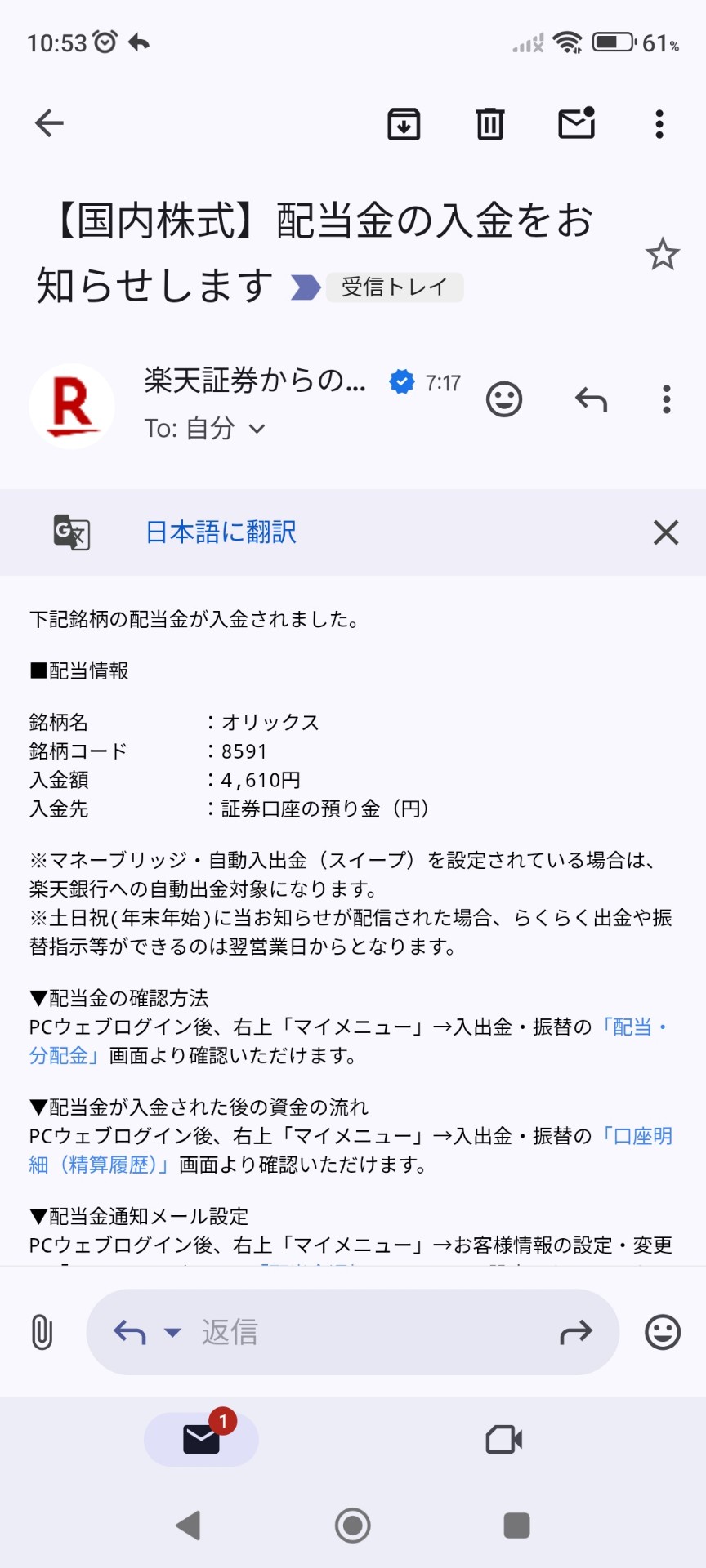The image size is (706, 1568).
Task: Attach a file with the paperclip icon
Action: tap(42, 1332)
